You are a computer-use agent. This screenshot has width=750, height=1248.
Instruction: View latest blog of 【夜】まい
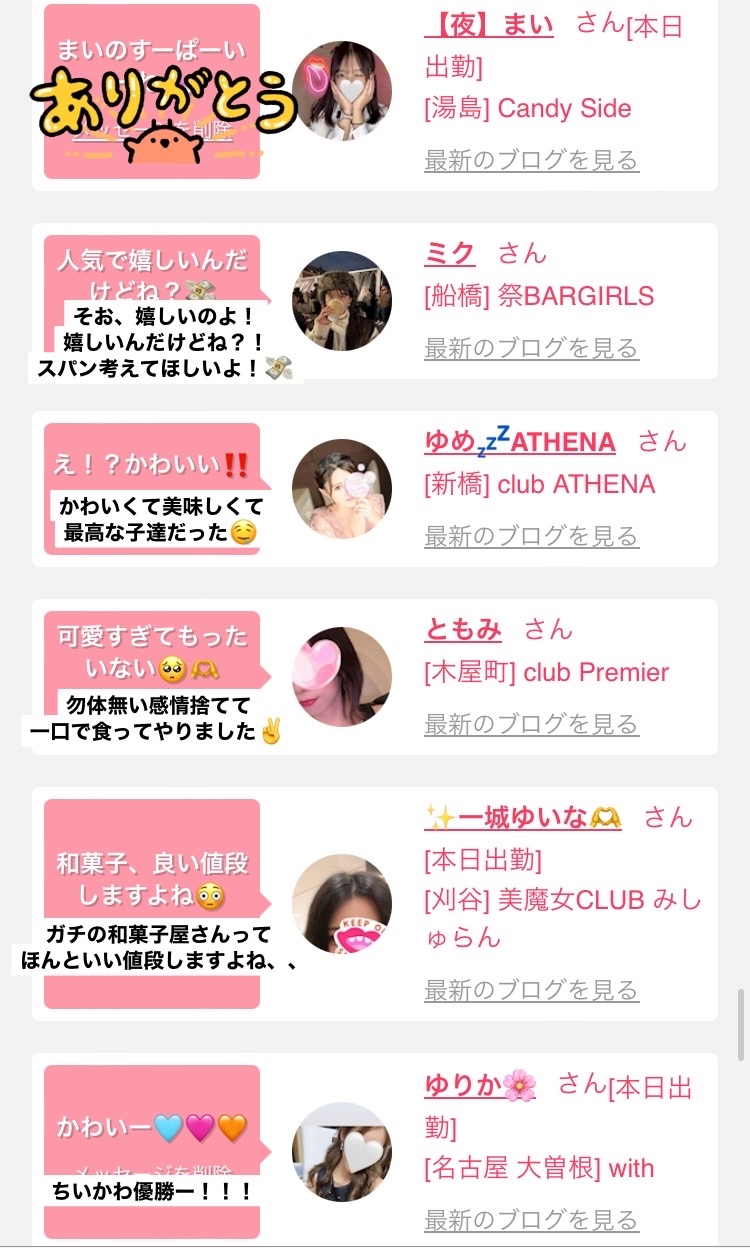click(531, 160)
